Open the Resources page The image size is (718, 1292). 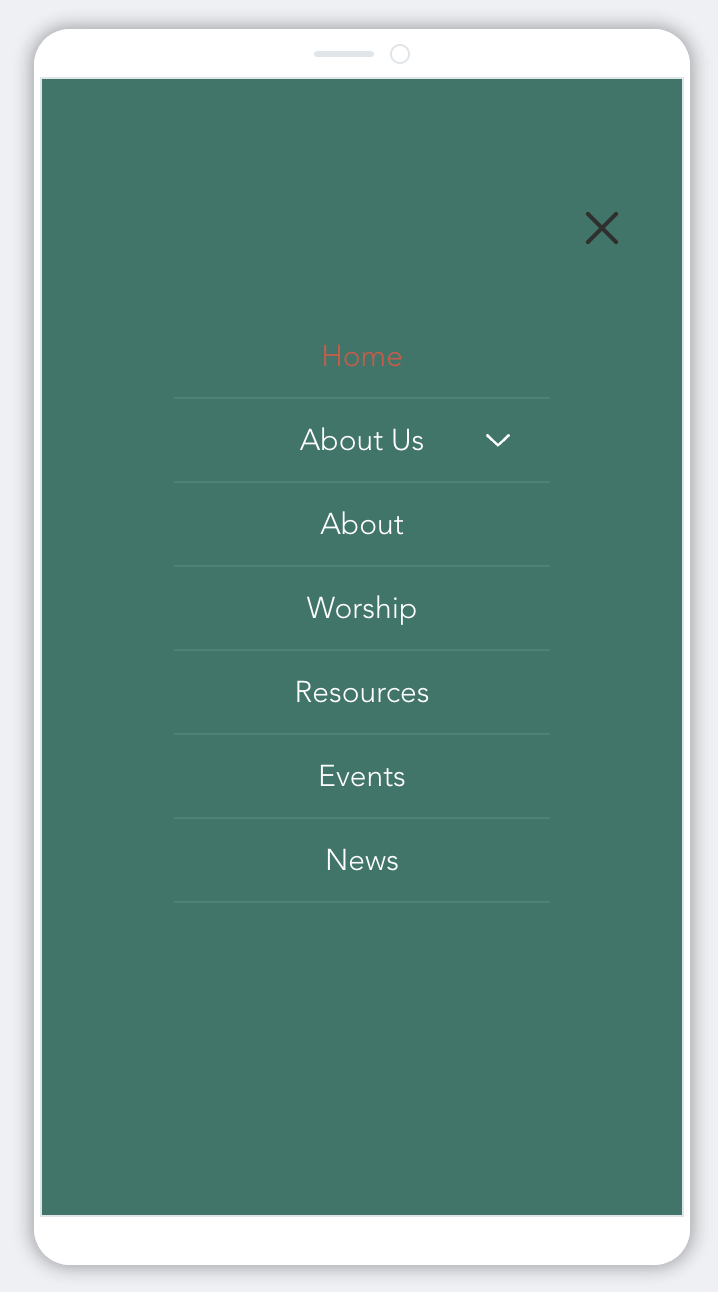point(362,692)
